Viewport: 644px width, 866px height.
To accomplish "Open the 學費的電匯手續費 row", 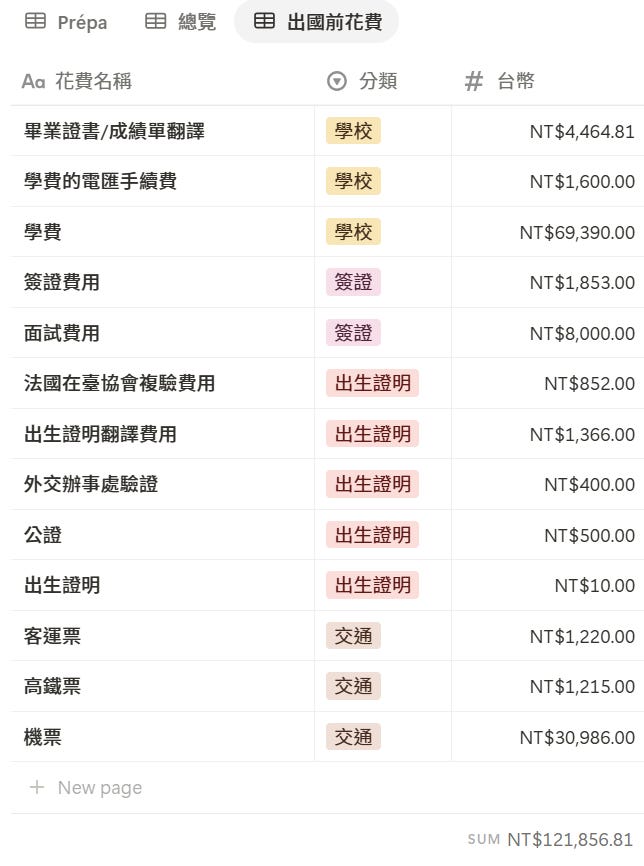I will pyautogui.click(x=100, y=181).
